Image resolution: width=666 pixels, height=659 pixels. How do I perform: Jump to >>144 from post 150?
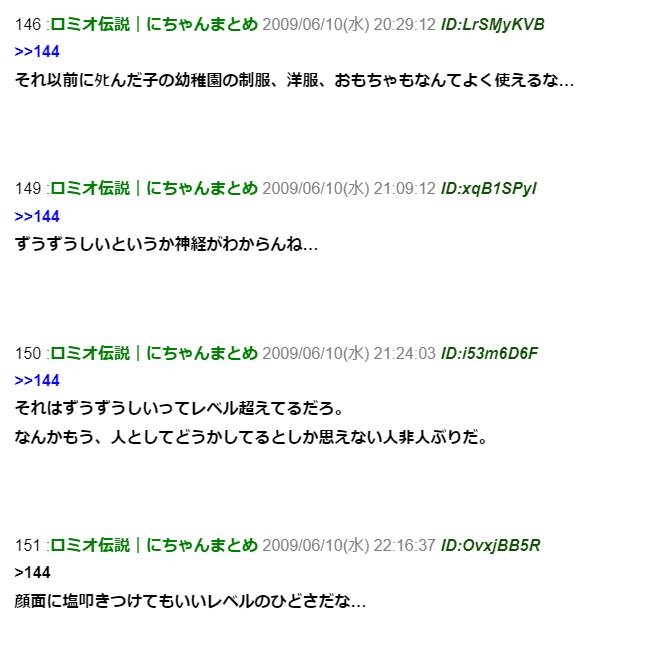[x=37, y=380]
